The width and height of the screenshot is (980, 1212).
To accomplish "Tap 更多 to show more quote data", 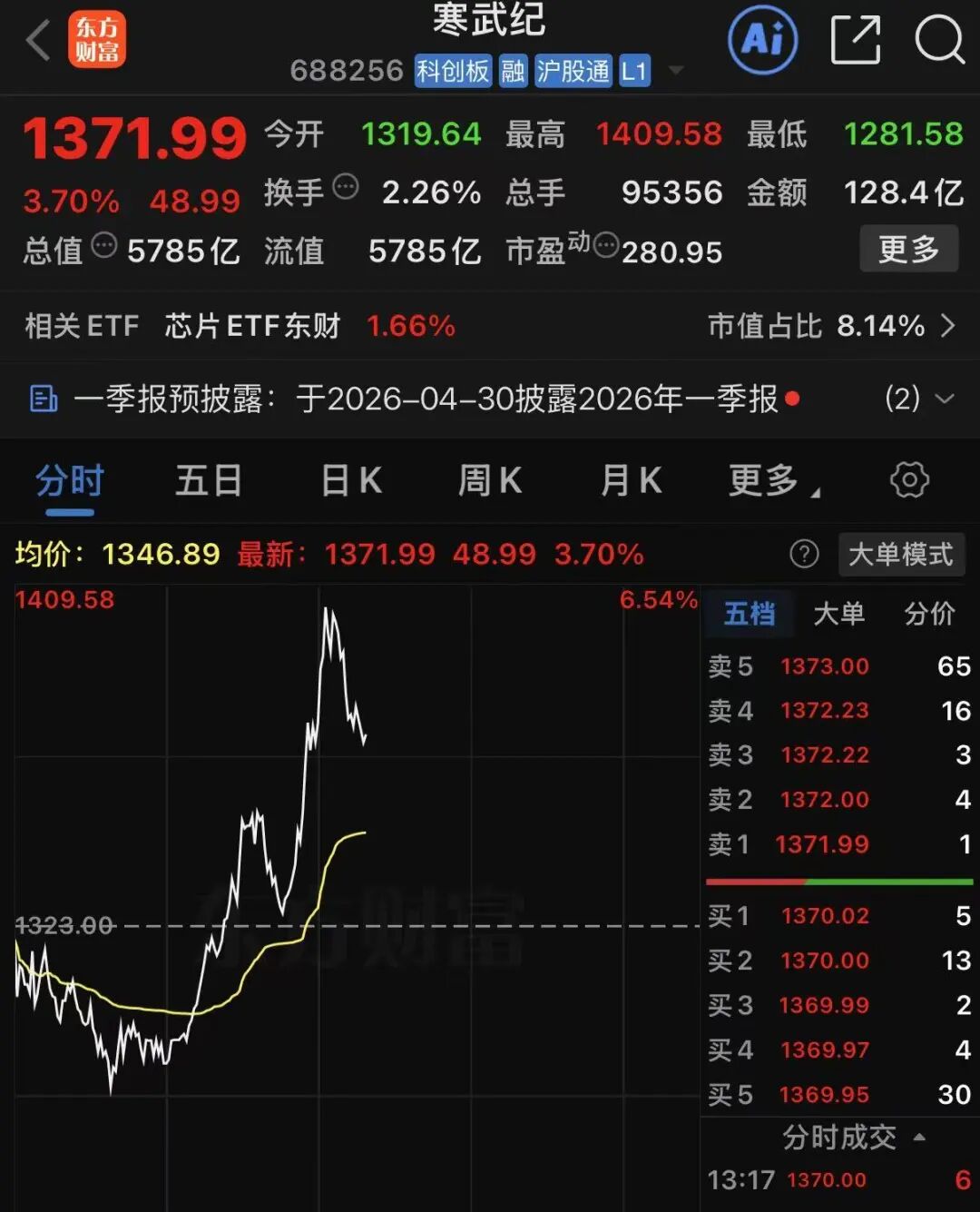I will point(908,249).
